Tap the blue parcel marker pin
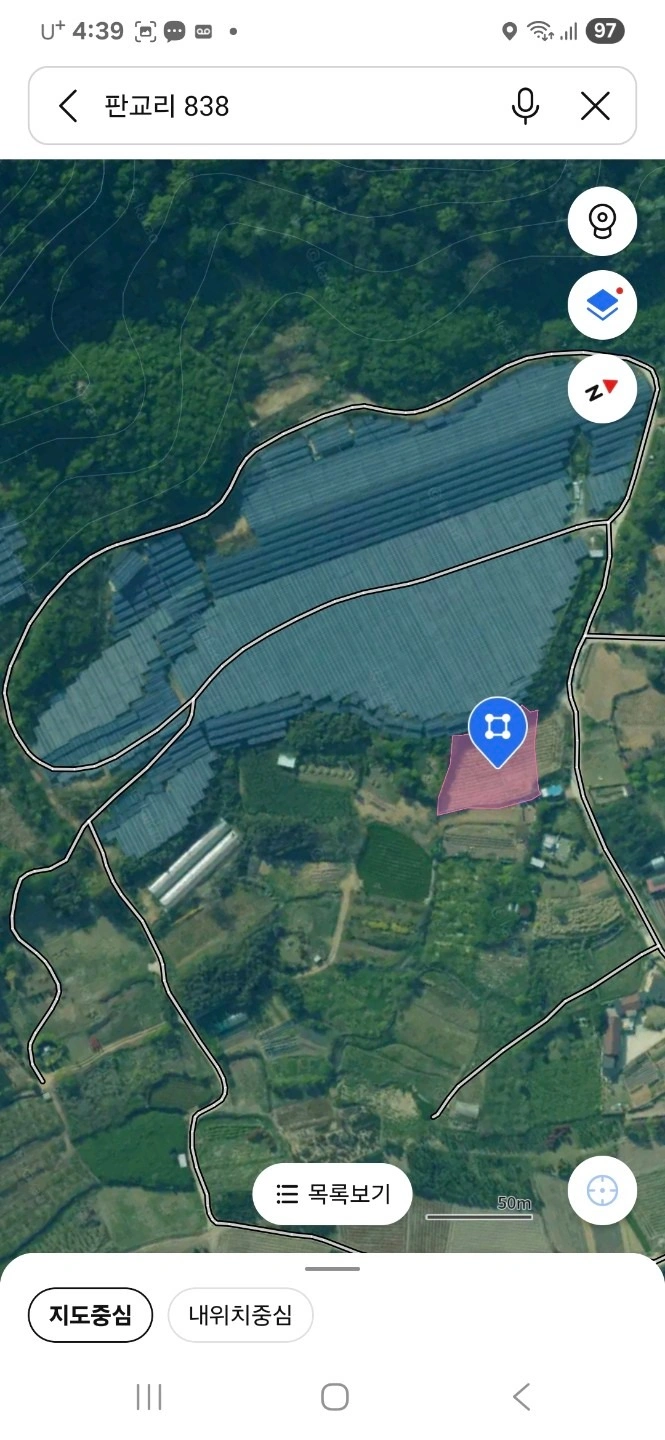The width and height of the screenshot is (665, 1440). (x=497, y=730)
